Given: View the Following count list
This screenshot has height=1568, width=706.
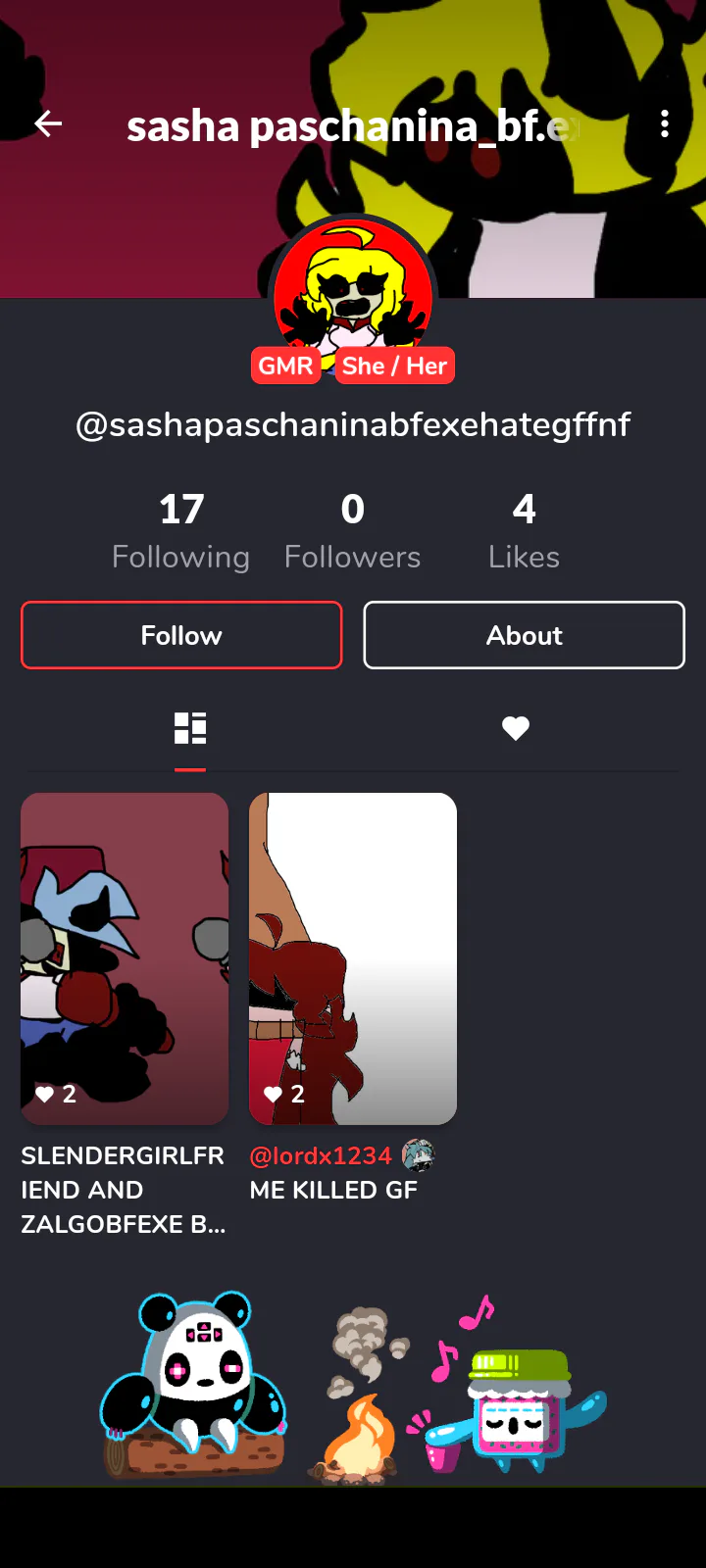Looking at the screenshot, I should click(x=181, y=531).
